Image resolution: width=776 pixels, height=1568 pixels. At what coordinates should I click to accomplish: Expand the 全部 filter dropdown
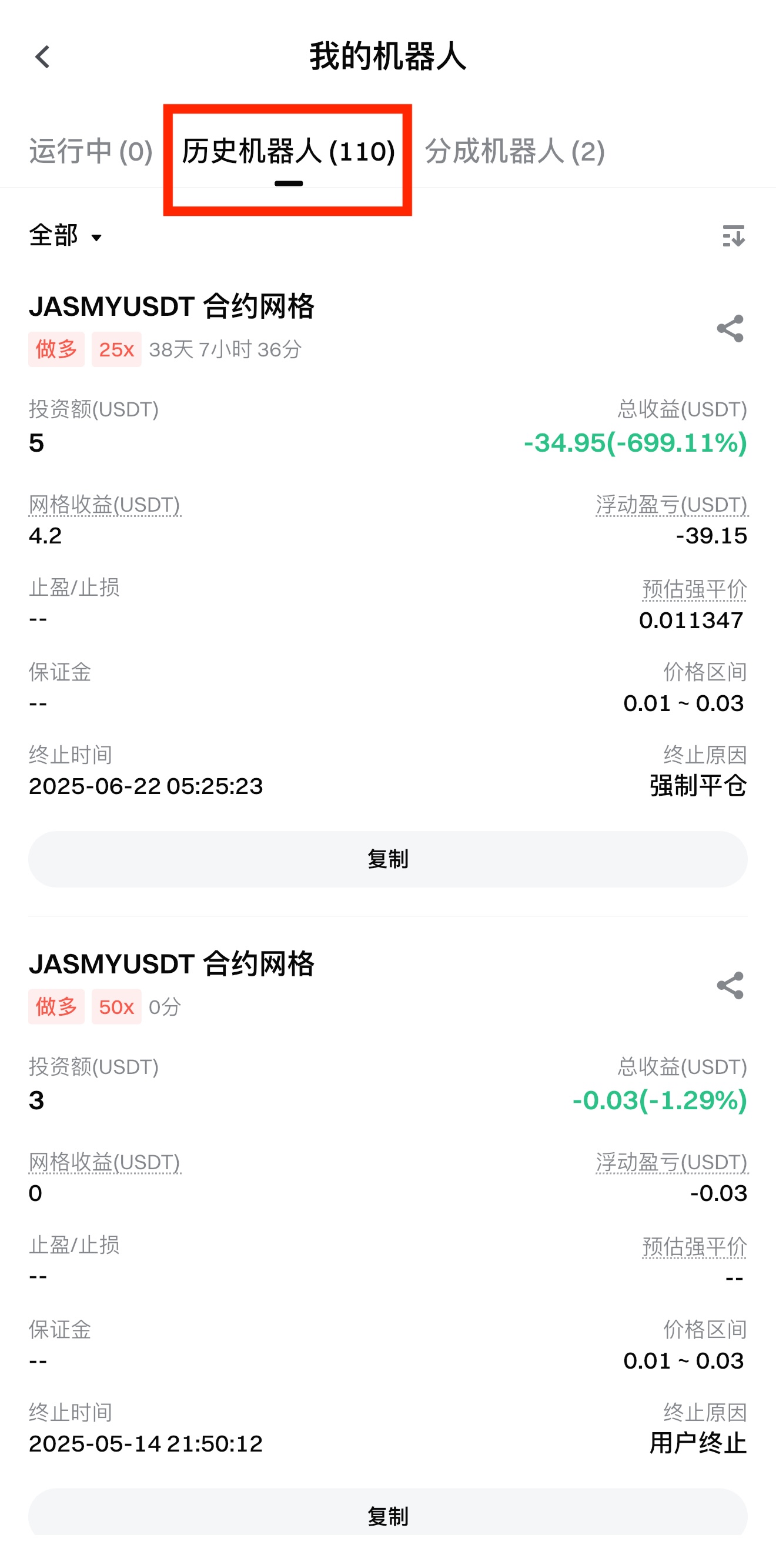pos(65,236)
